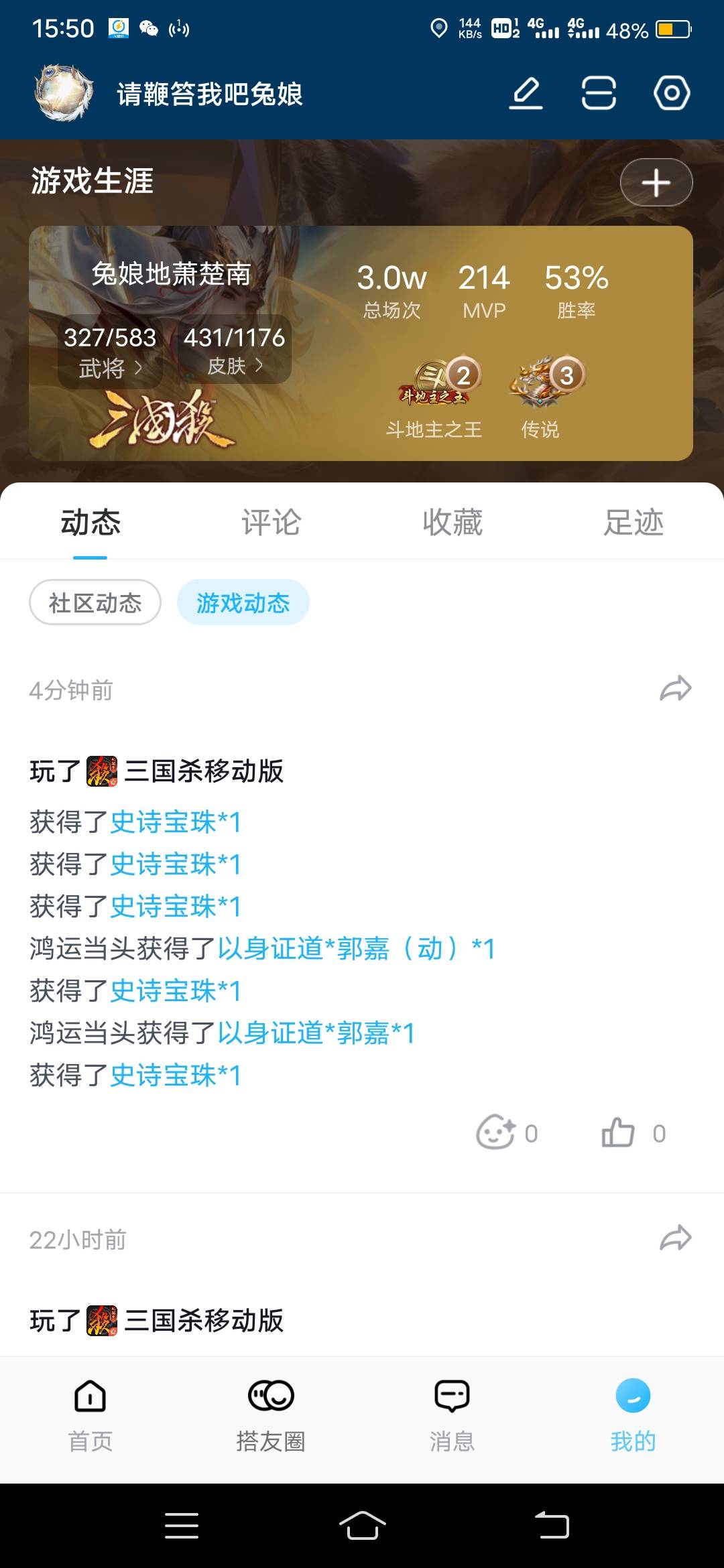The width and height of the screenshot is (724, 1568).
Task: Like the 4分钟前 game post
Action: [x=618, y=1133]
